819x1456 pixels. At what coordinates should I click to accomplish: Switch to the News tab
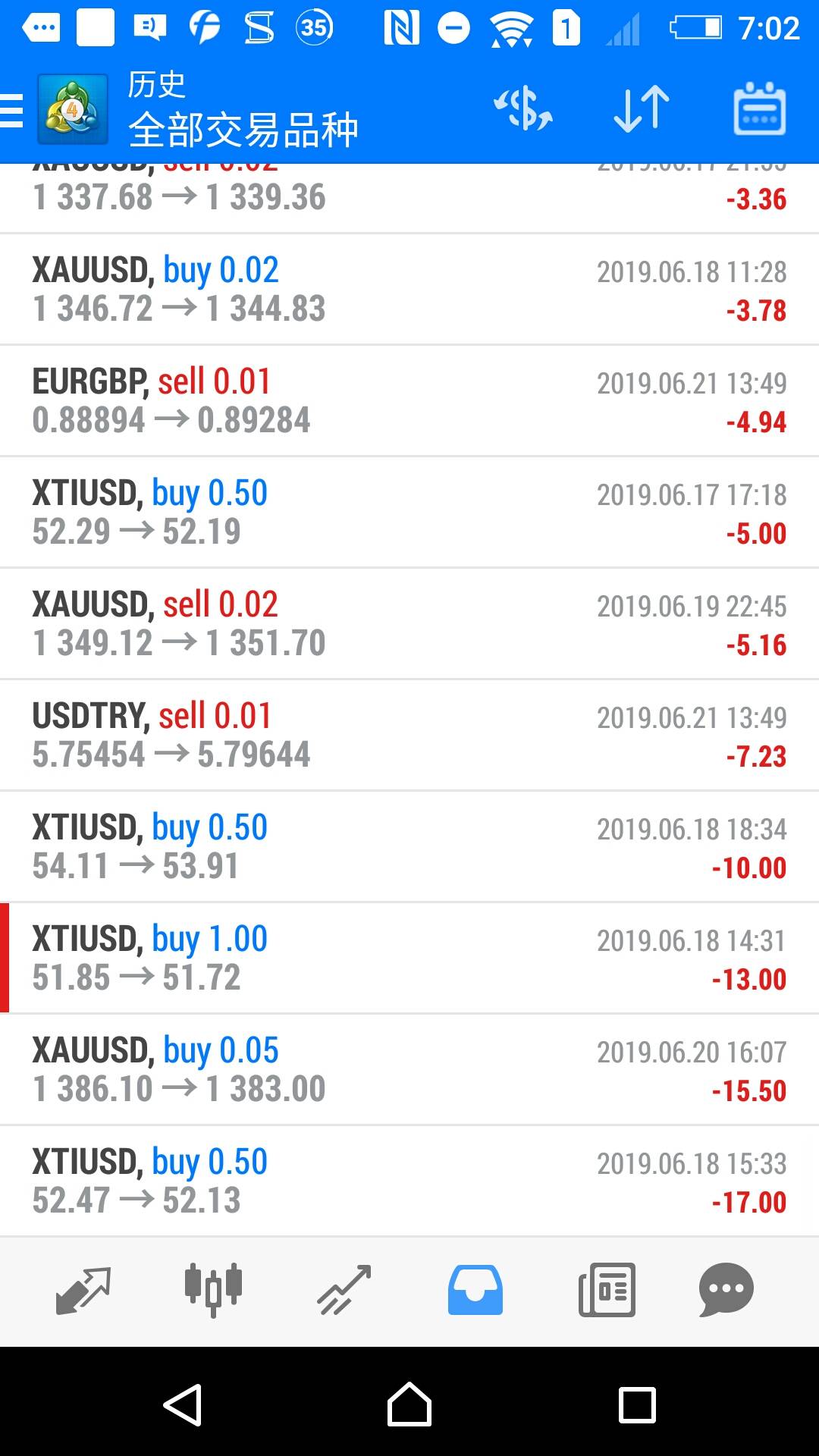[607, 1291]
